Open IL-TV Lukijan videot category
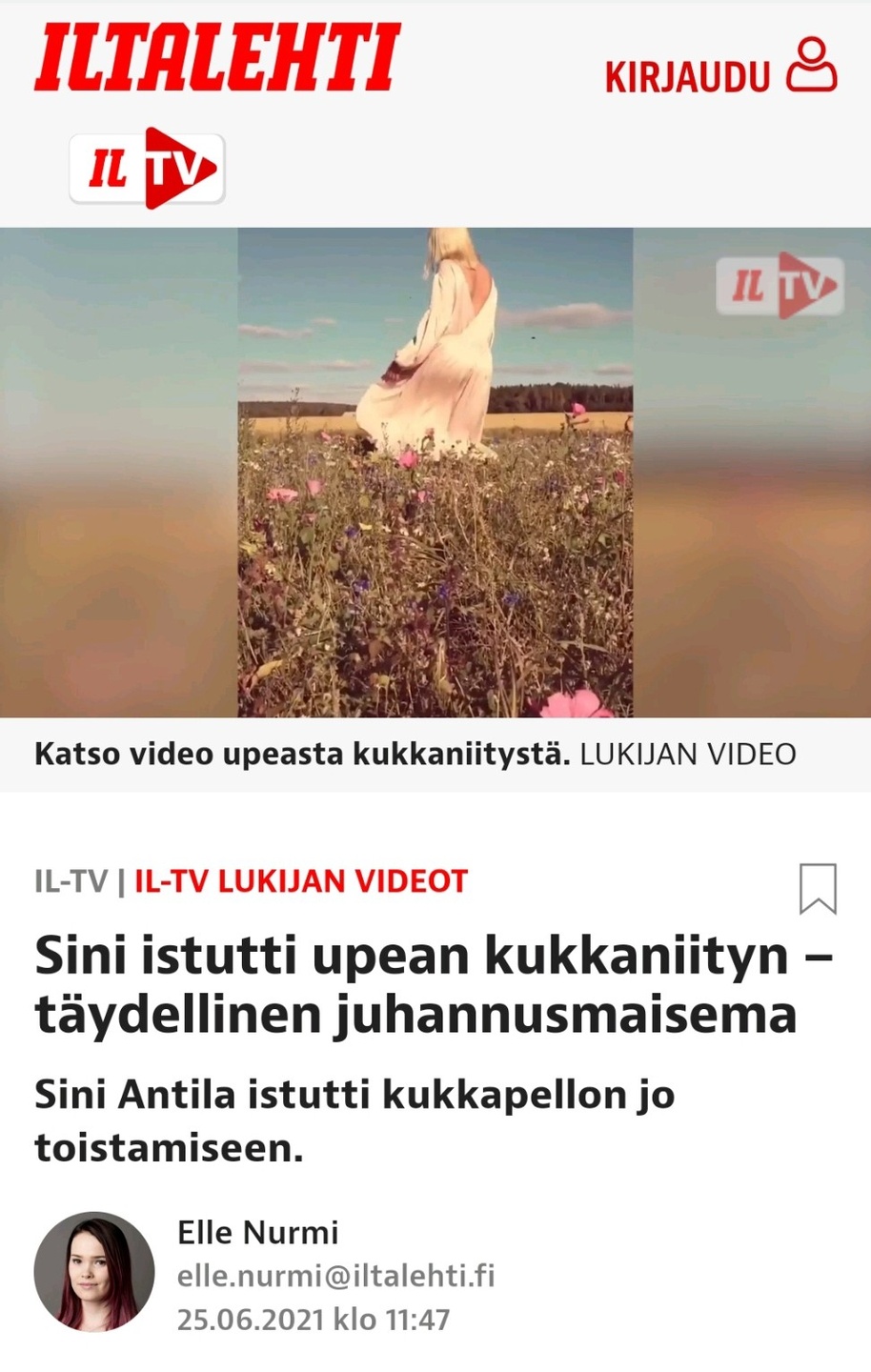This screenshot has height=1372, width=871. pos(301,881)
